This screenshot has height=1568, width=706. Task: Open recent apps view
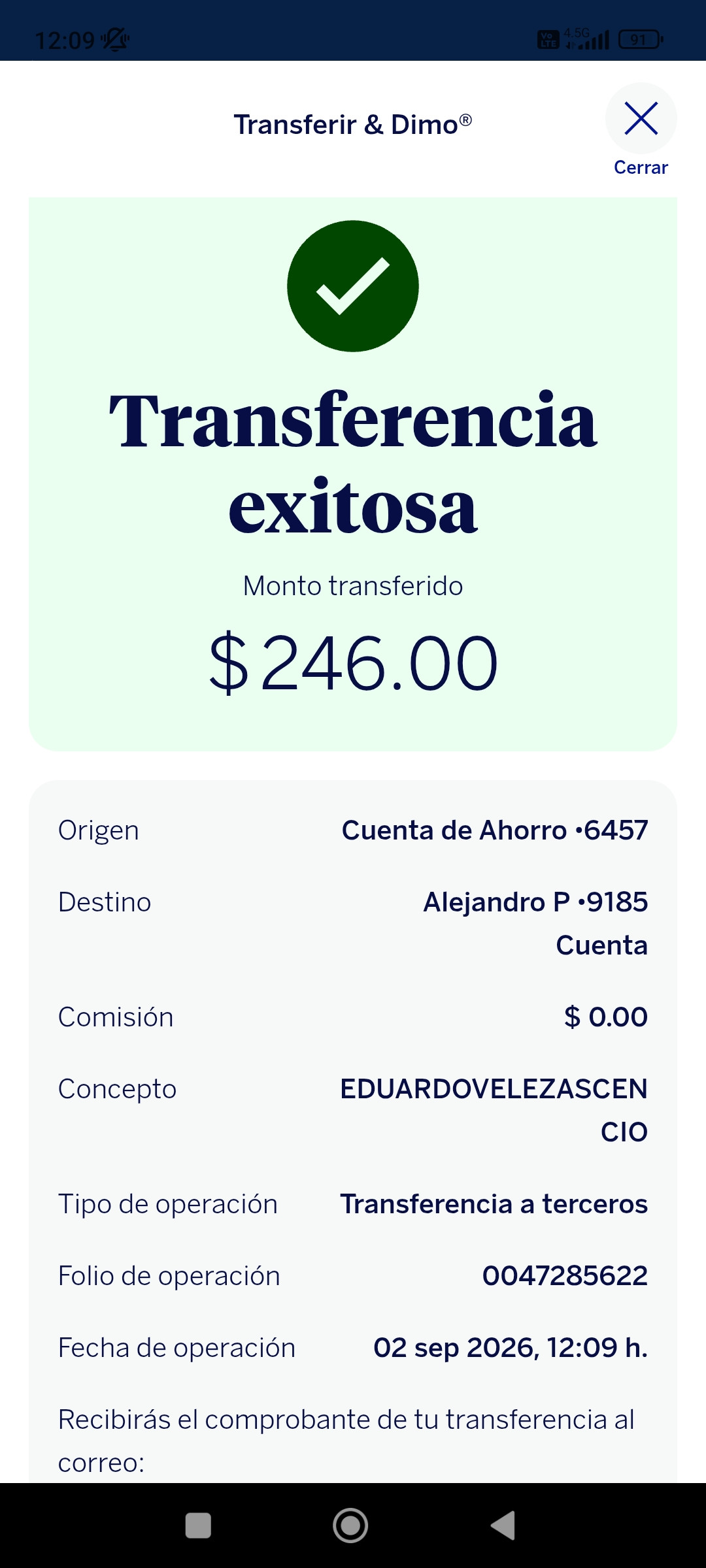point(198,1526)
